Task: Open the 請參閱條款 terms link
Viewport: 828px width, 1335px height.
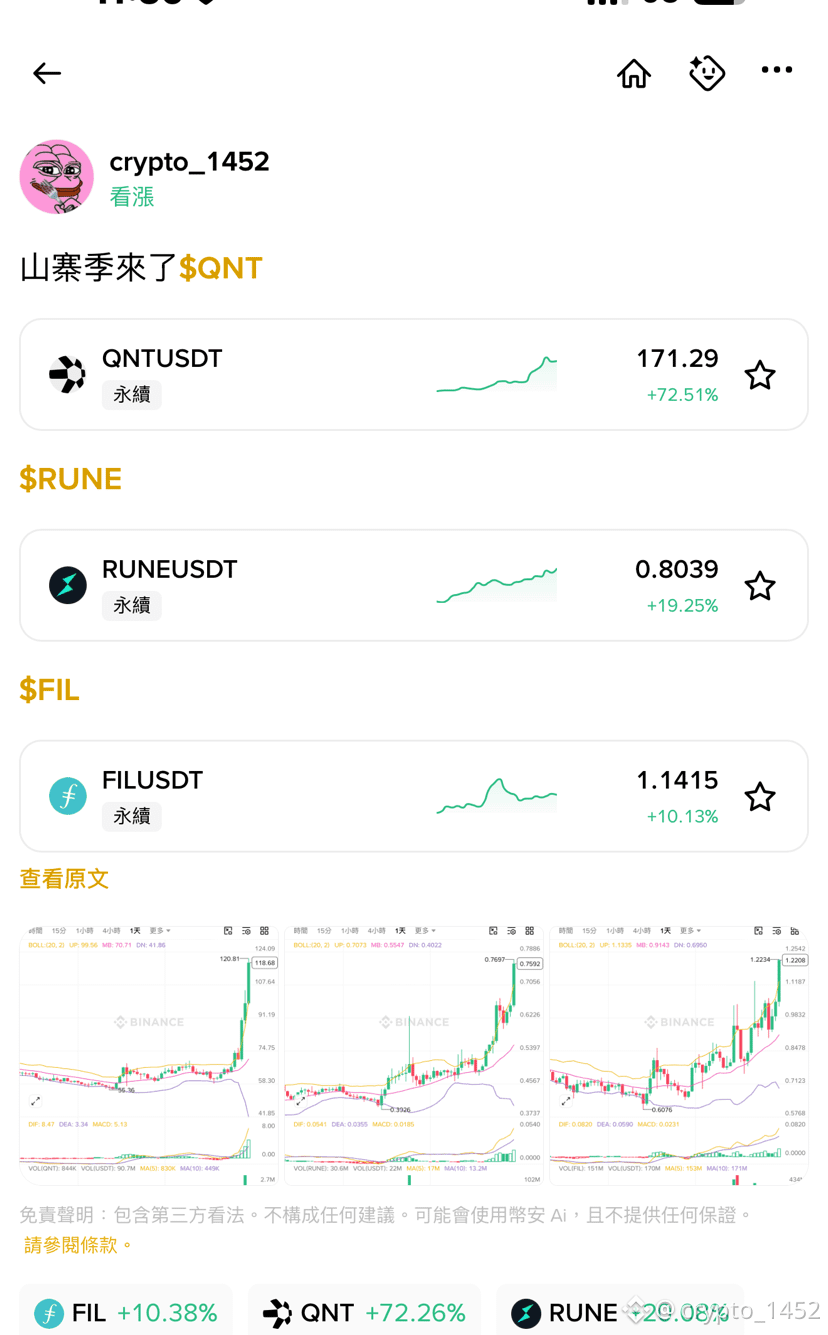Action: [x=78, y=1245]
